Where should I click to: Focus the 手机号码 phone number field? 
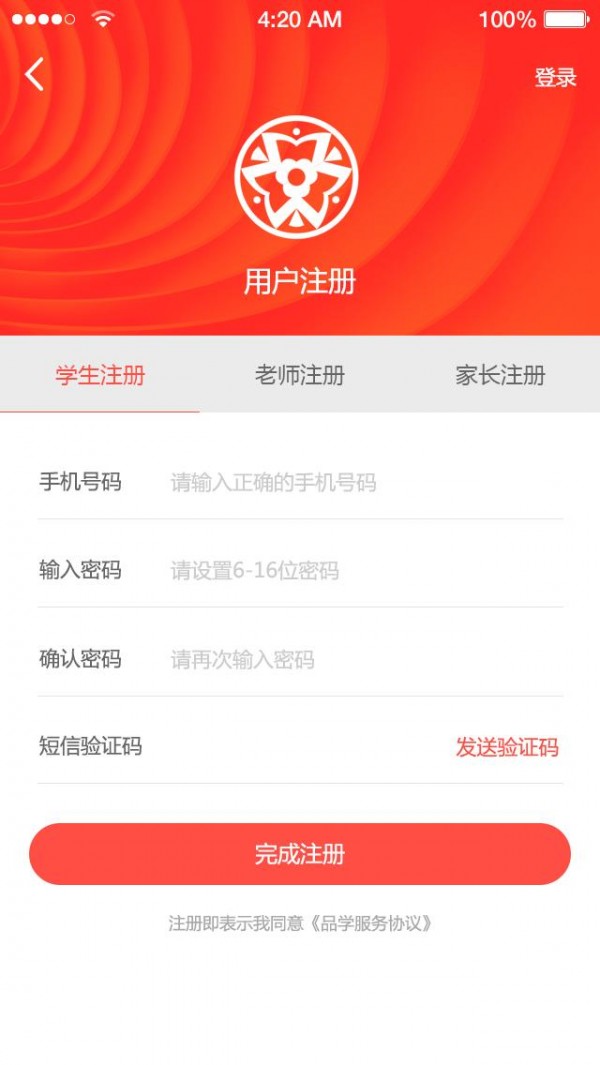tap(360, 483)
